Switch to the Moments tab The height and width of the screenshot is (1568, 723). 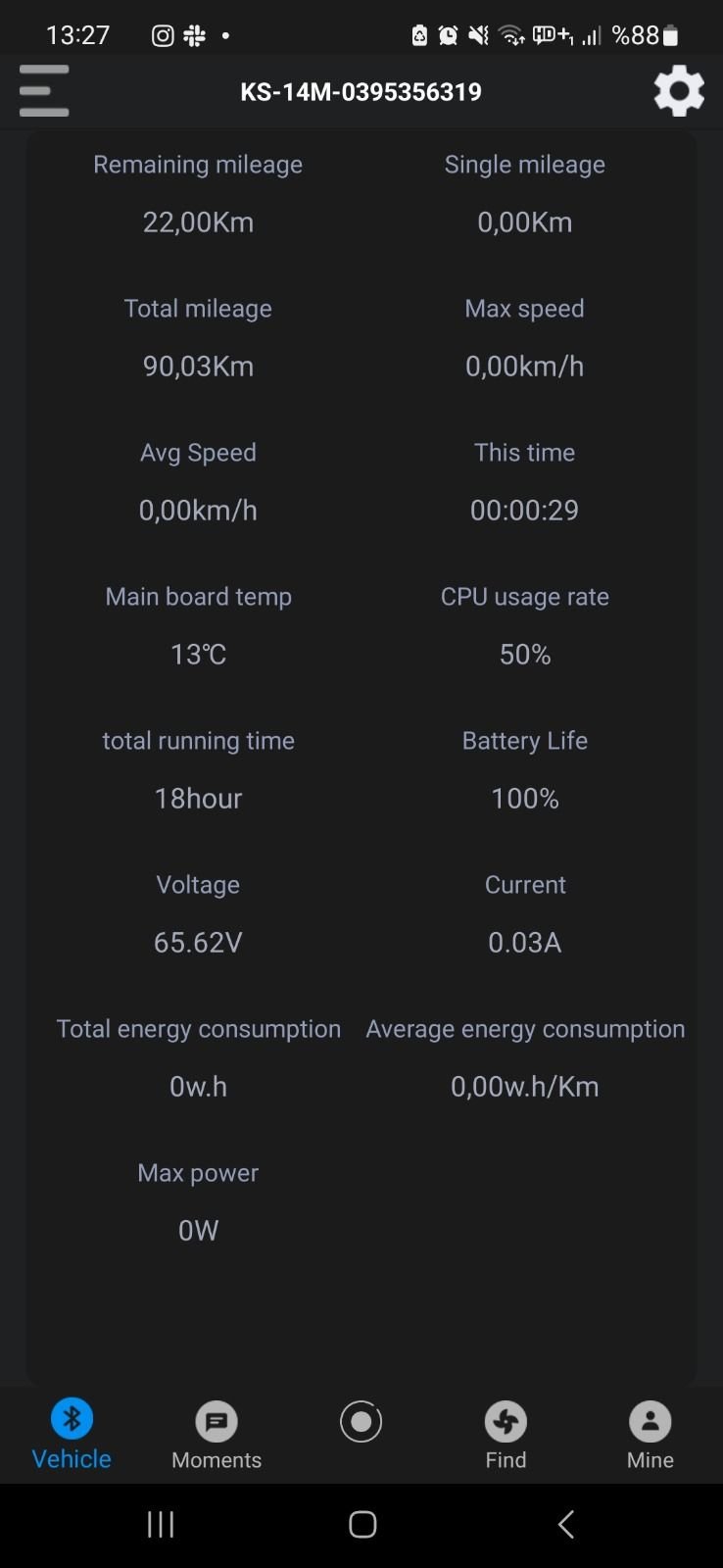pos(217,1435)
